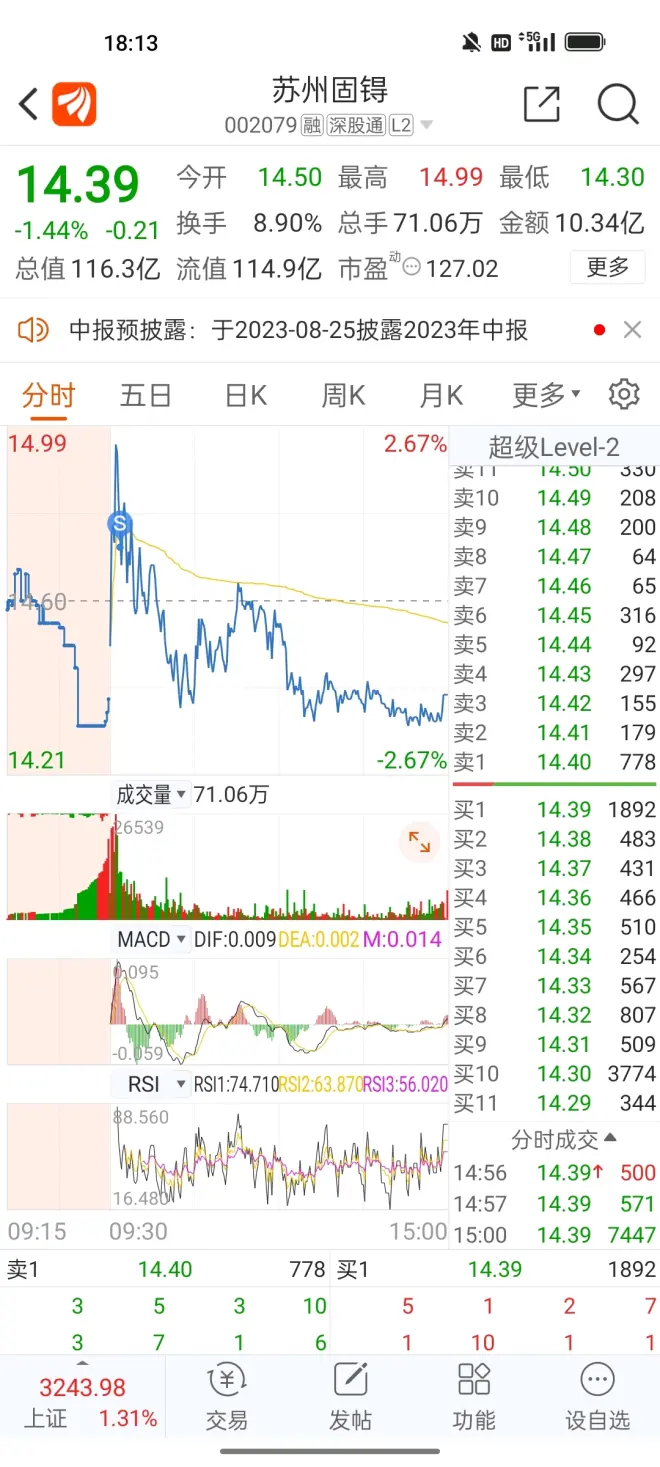Tap 设自选 to set watchlist

pyautogui.click(x=597, y=1397)
